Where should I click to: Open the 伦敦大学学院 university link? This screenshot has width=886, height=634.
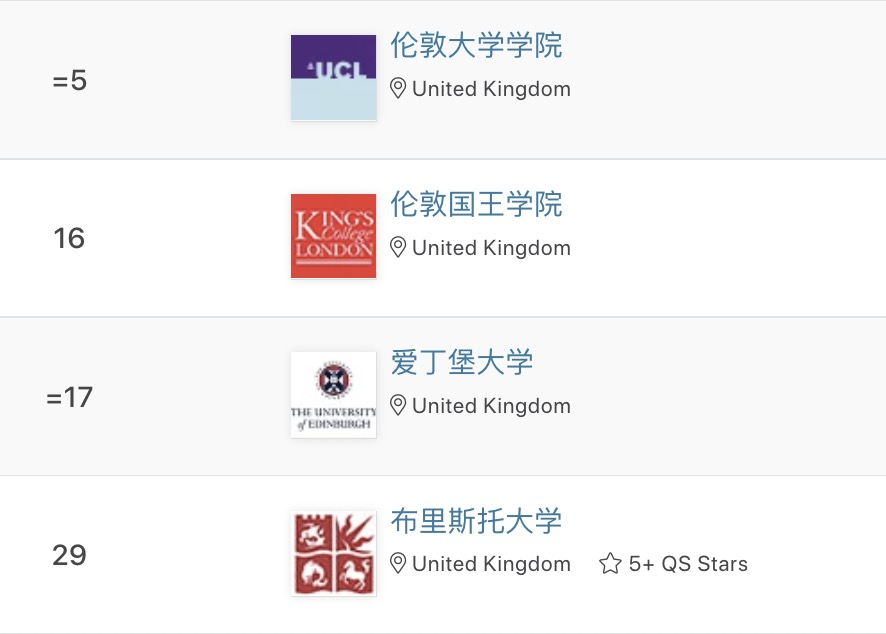(476, 46)
